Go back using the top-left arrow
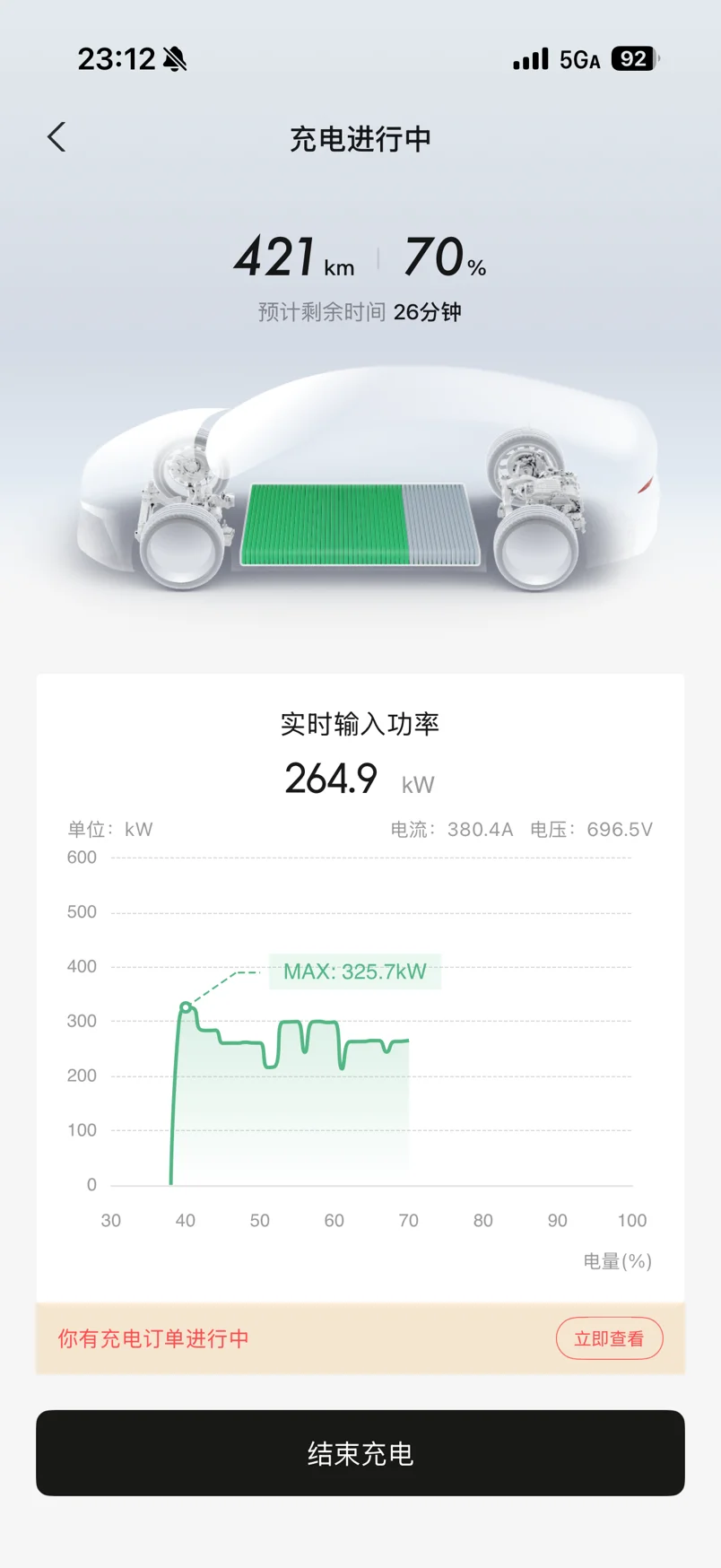This screenshot has height=1568, width=721. pyautogui.click(x=56, y=137)
